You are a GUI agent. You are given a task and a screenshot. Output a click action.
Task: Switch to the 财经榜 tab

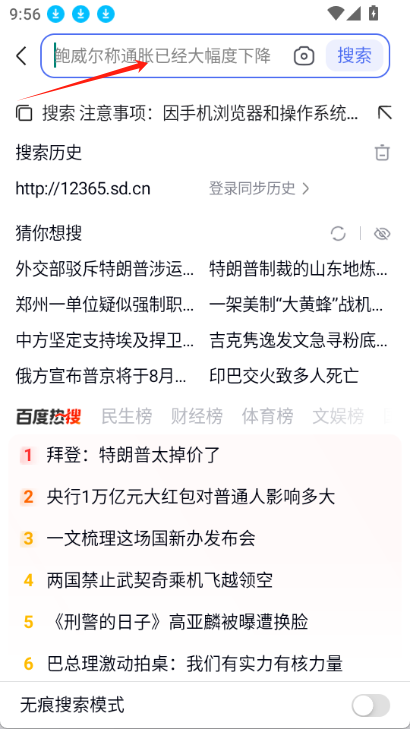(197, 416)
